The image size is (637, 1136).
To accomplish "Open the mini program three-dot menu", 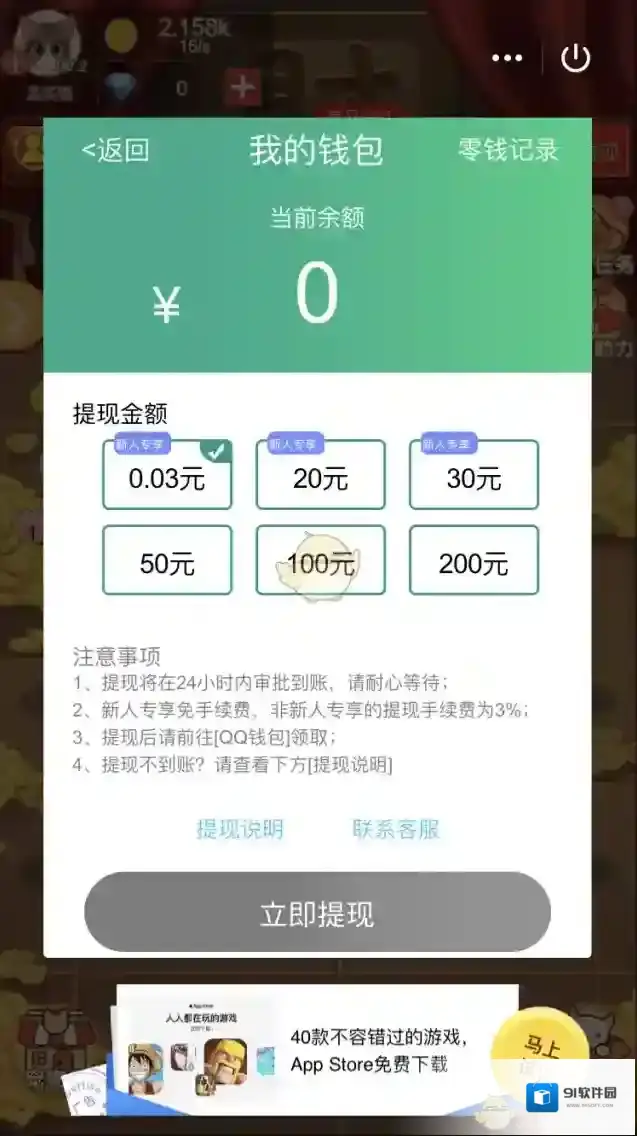I will pos(507,58).
